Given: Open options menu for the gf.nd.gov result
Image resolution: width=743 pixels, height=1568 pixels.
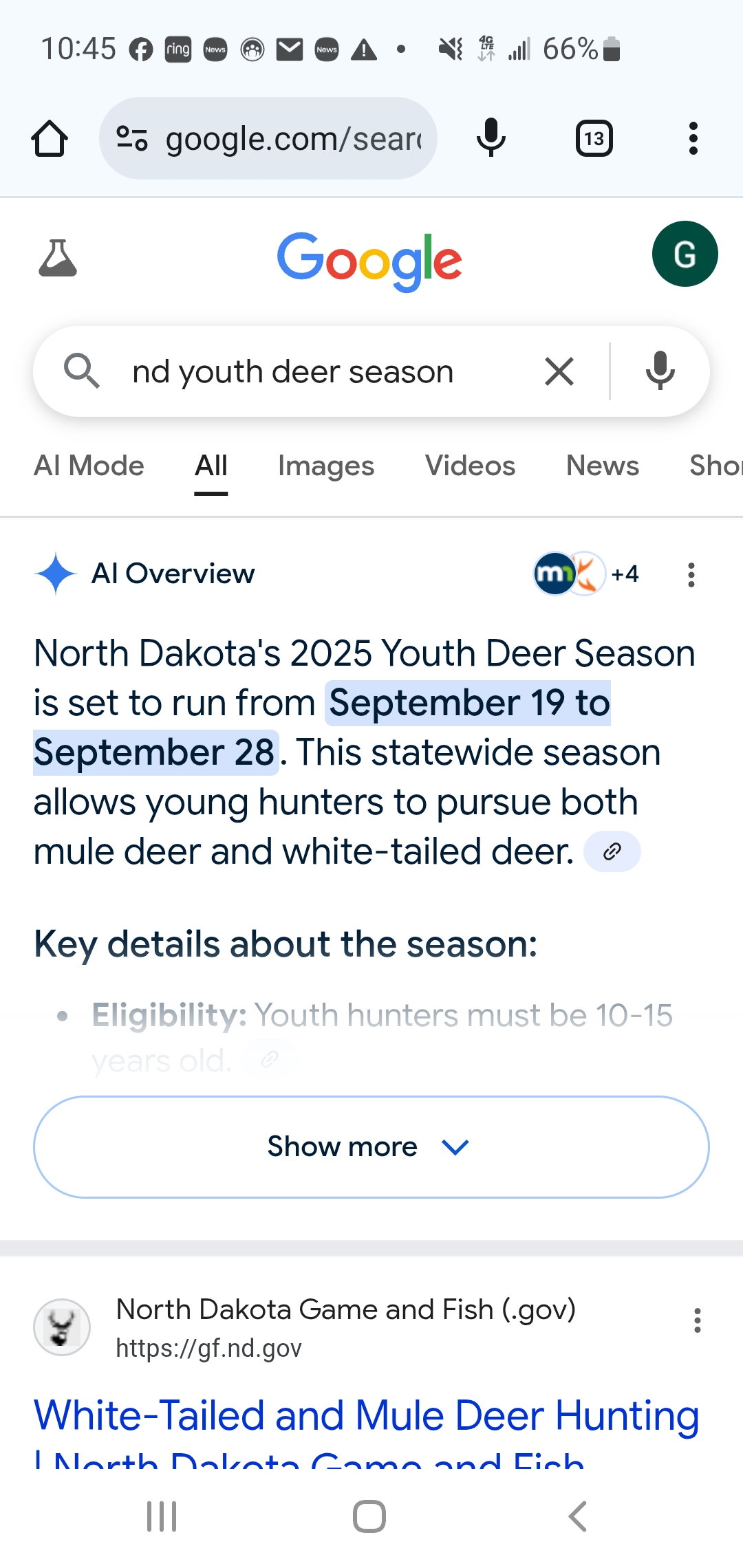Looking at the screenshot, I should point(698,1318).
